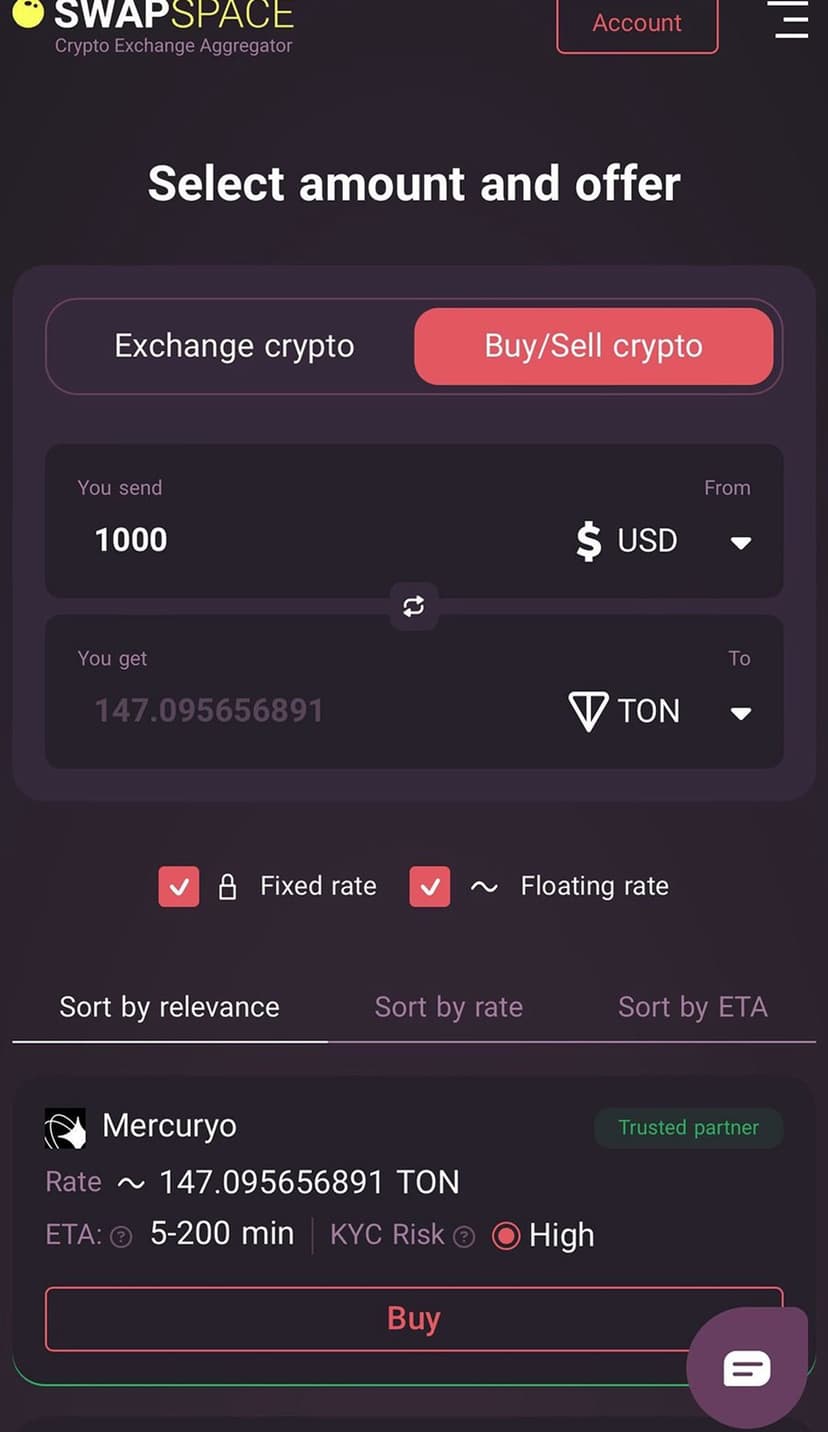
Task: Open the hamburger menu
Action: (789, 20)
